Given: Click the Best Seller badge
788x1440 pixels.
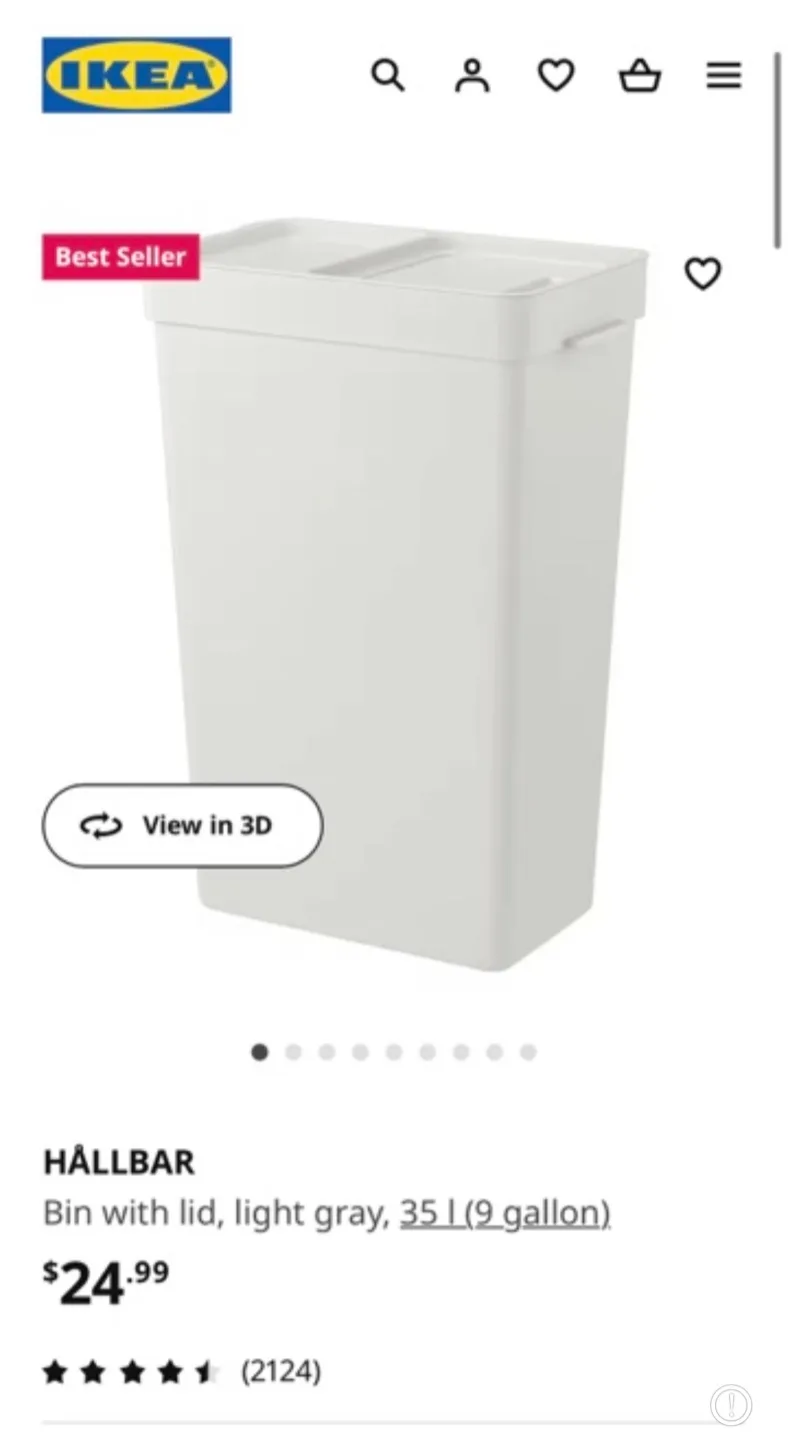Looking at the screenshot, I should click(120, 256).
